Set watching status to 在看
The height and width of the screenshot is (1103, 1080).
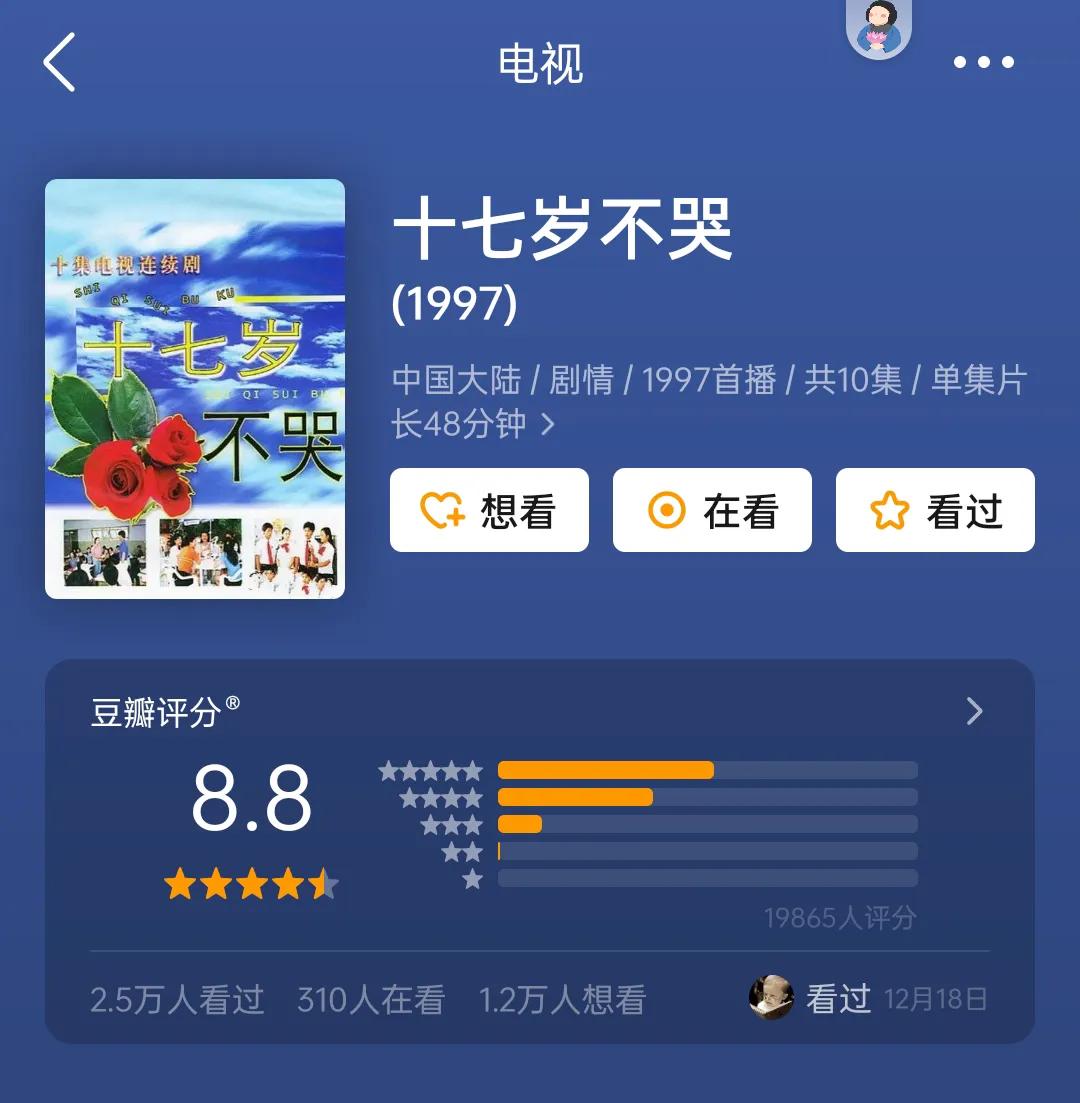click(711, 510)
